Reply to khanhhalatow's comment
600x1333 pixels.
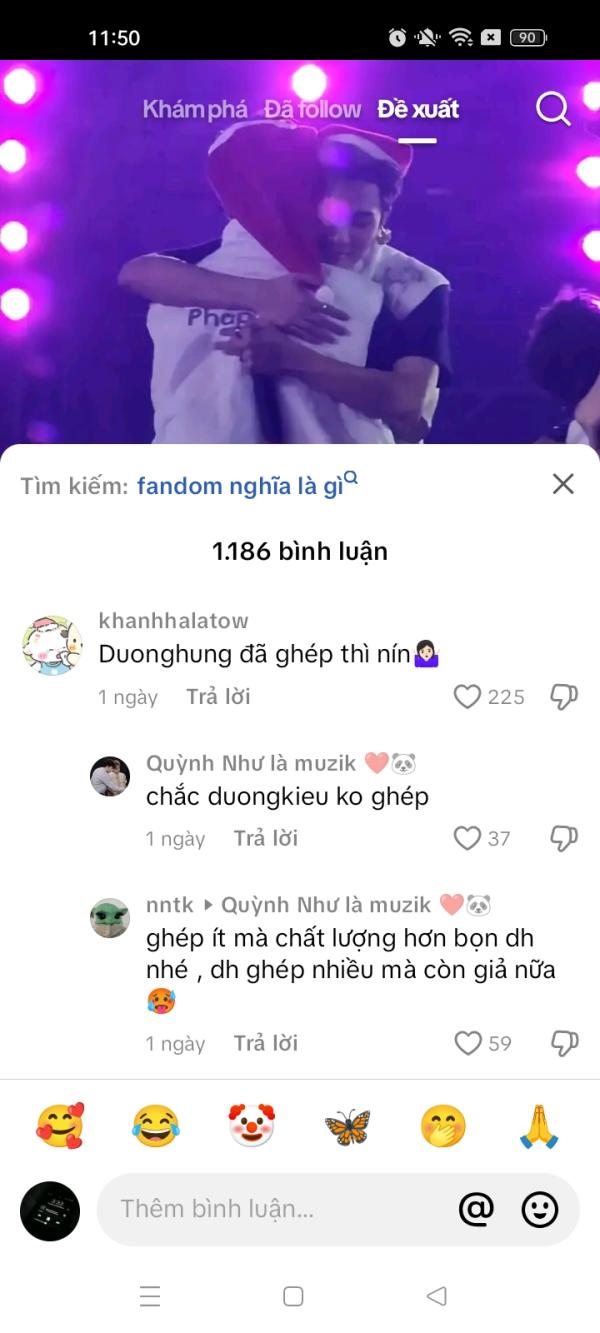click(218, 697)
